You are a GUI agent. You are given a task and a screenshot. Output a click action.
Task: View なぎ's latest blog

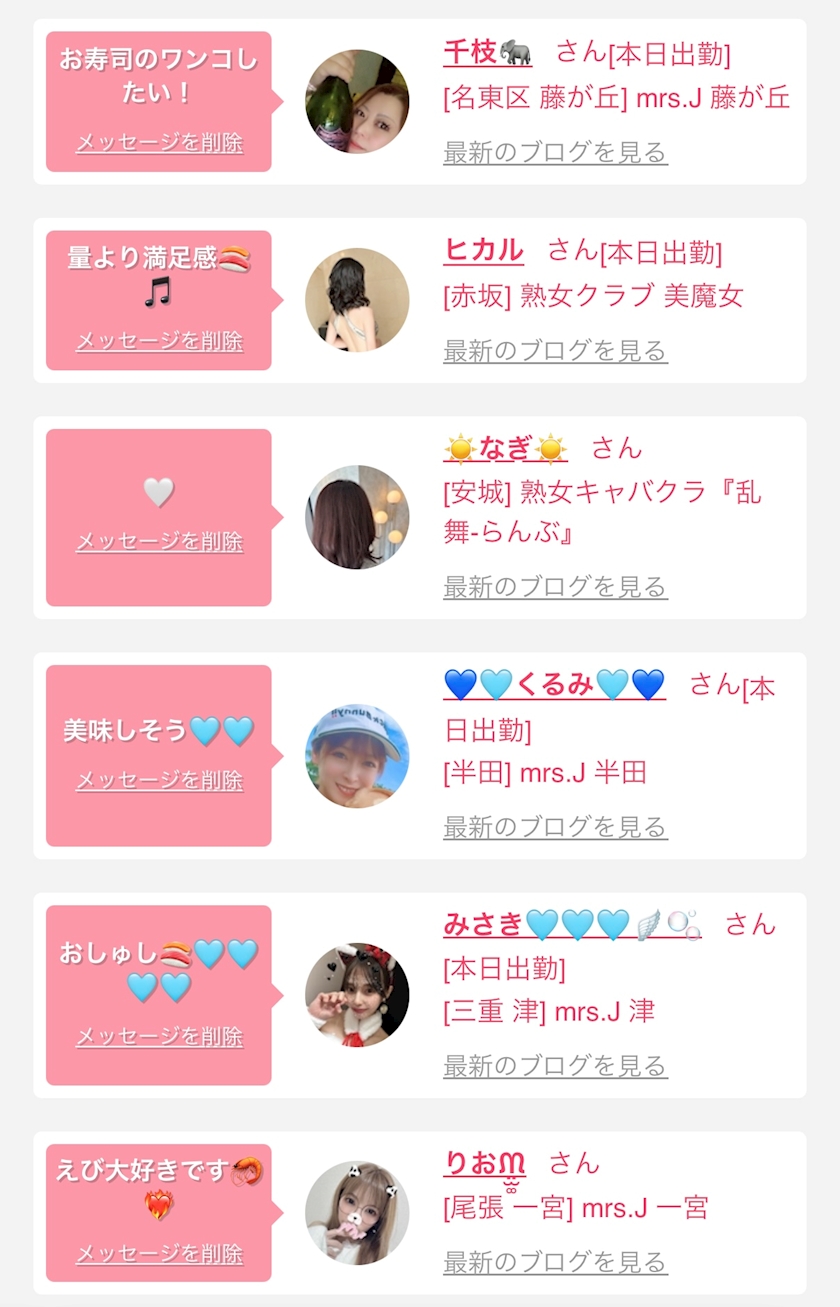click(x=555, y=587)
